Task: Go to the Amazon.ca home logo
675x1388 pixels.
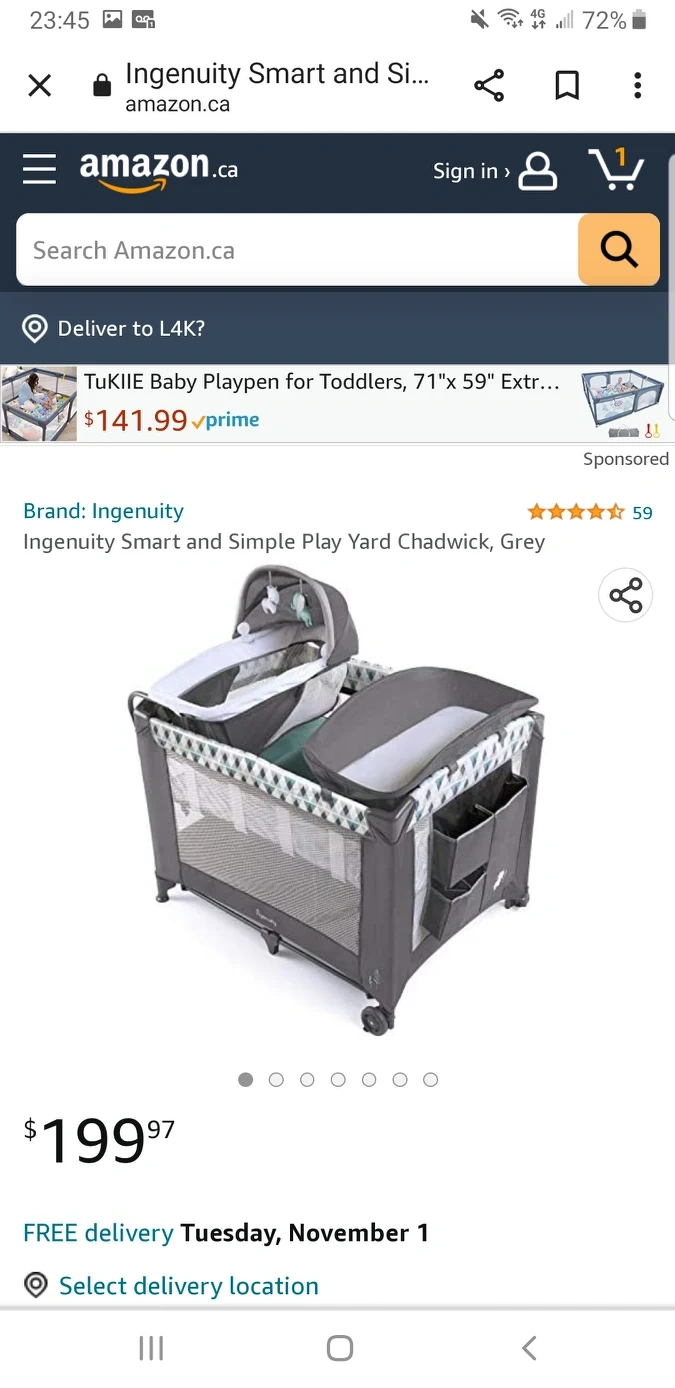Action: pos(158,170)
